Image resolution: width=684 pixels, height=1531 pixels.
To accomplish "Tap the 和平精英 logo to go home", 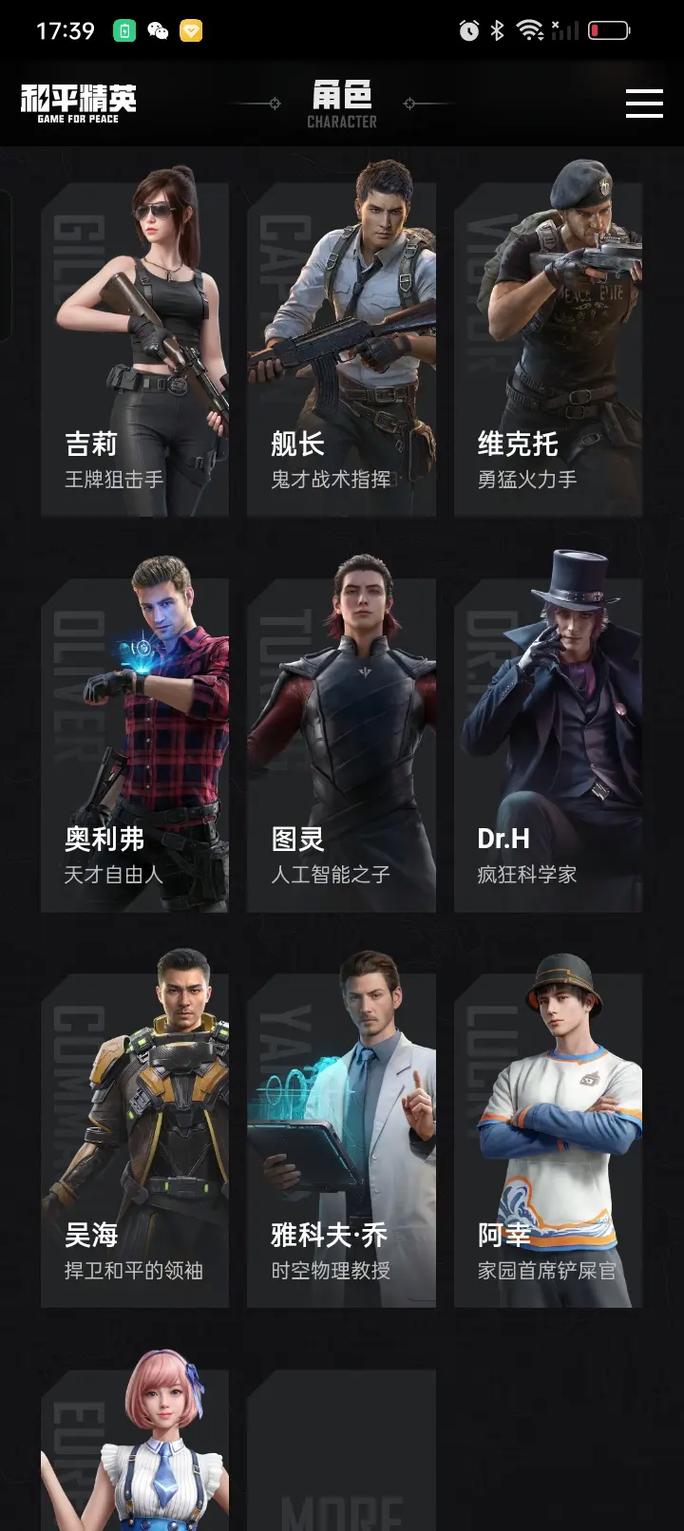I will (x=78, y=102).
